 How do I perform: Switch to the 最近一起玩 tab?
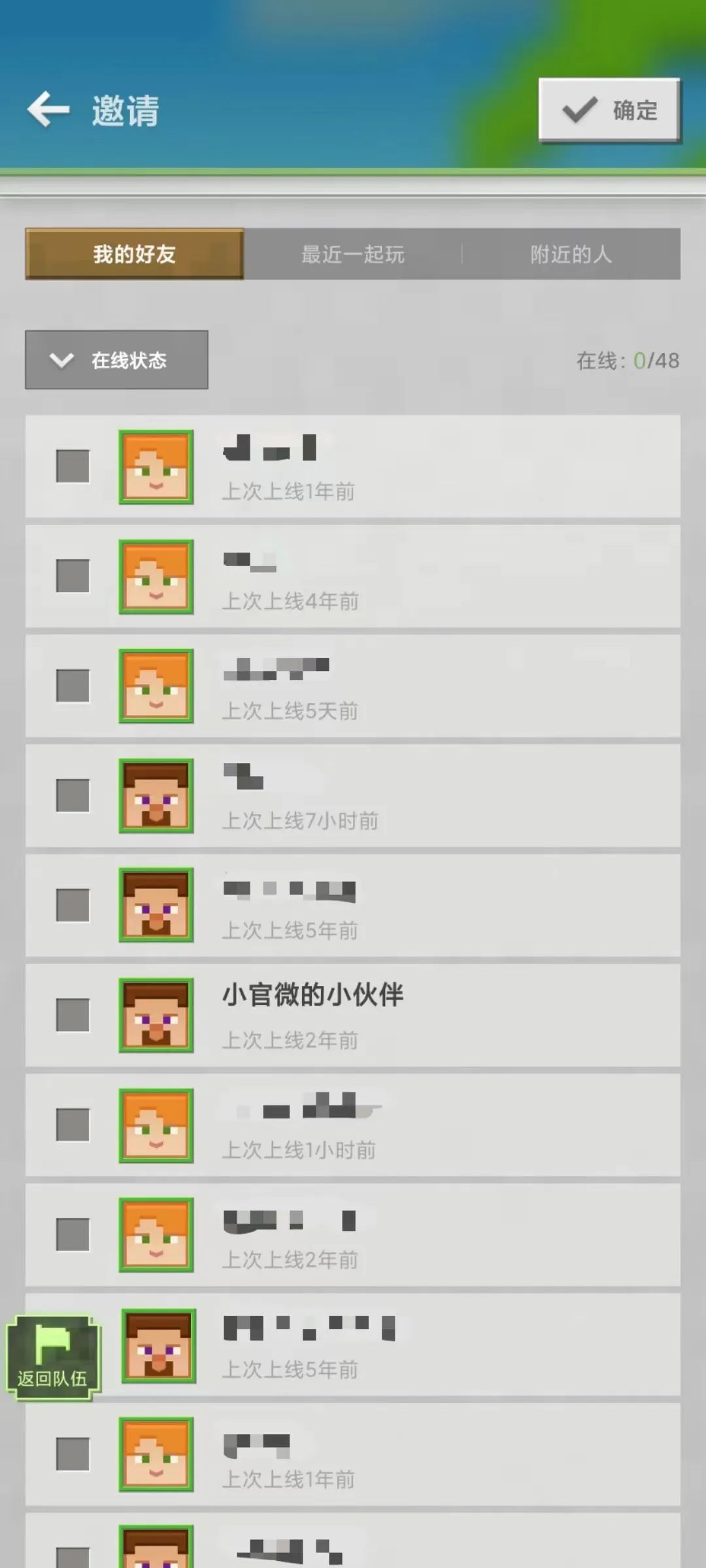pos(353,254)
